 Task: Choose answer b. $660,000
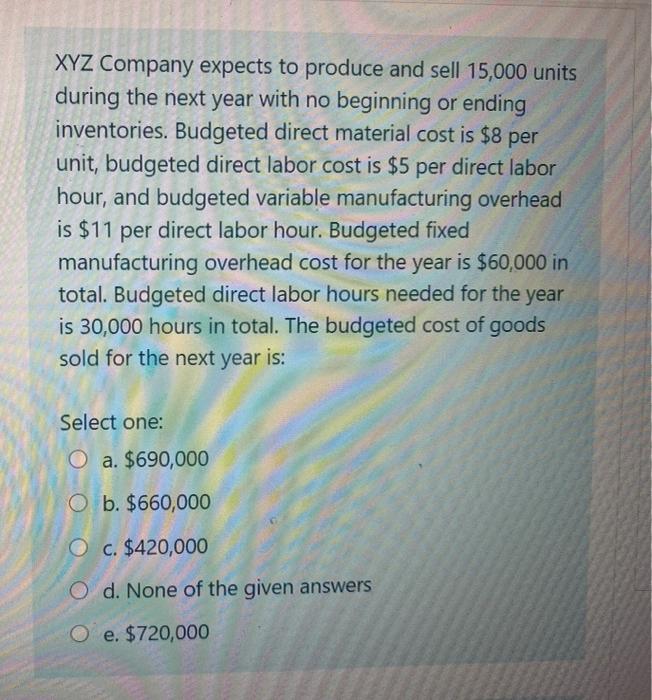[82, 501]
